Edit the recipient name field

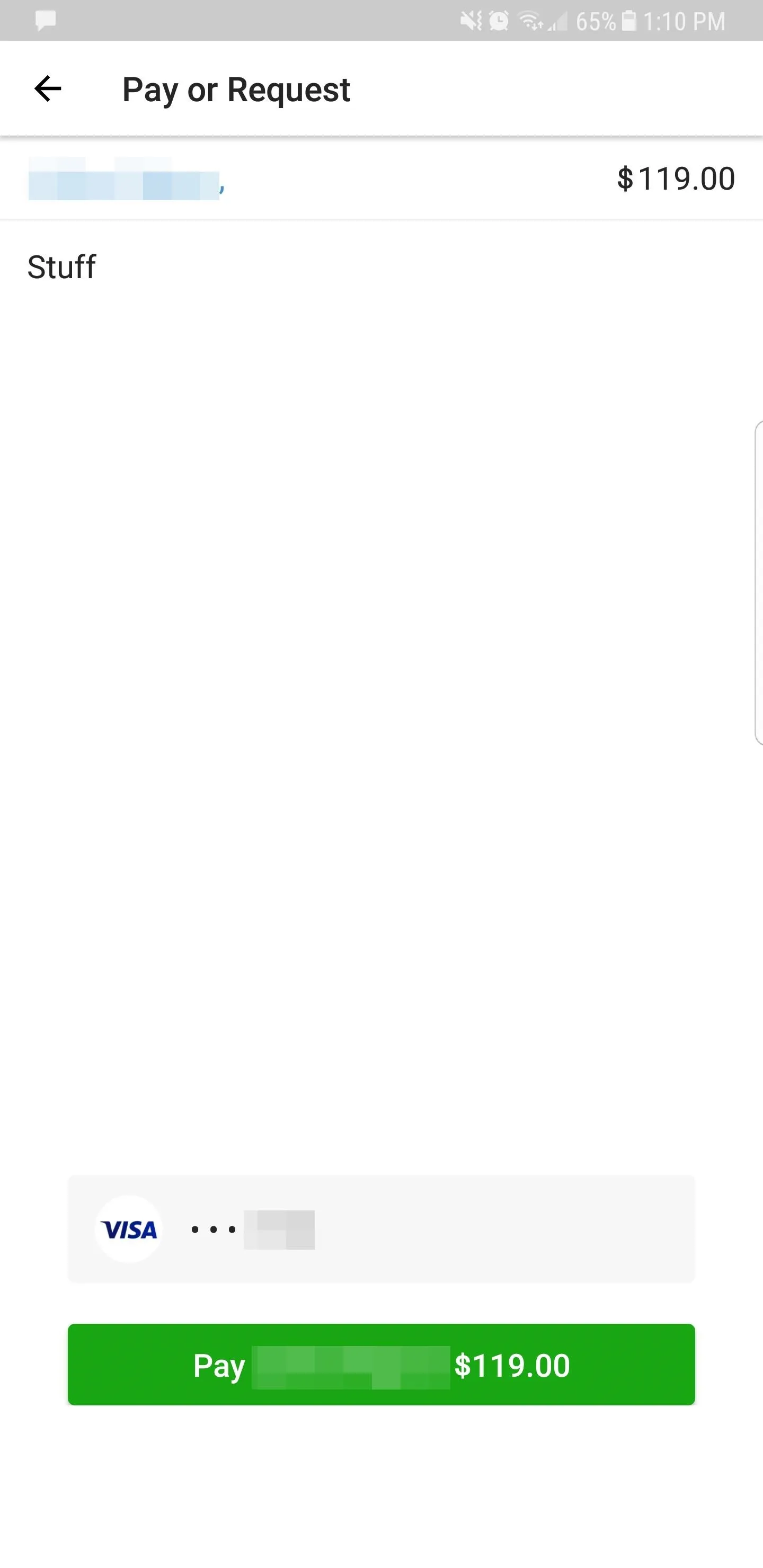click(x=126, y=179)
